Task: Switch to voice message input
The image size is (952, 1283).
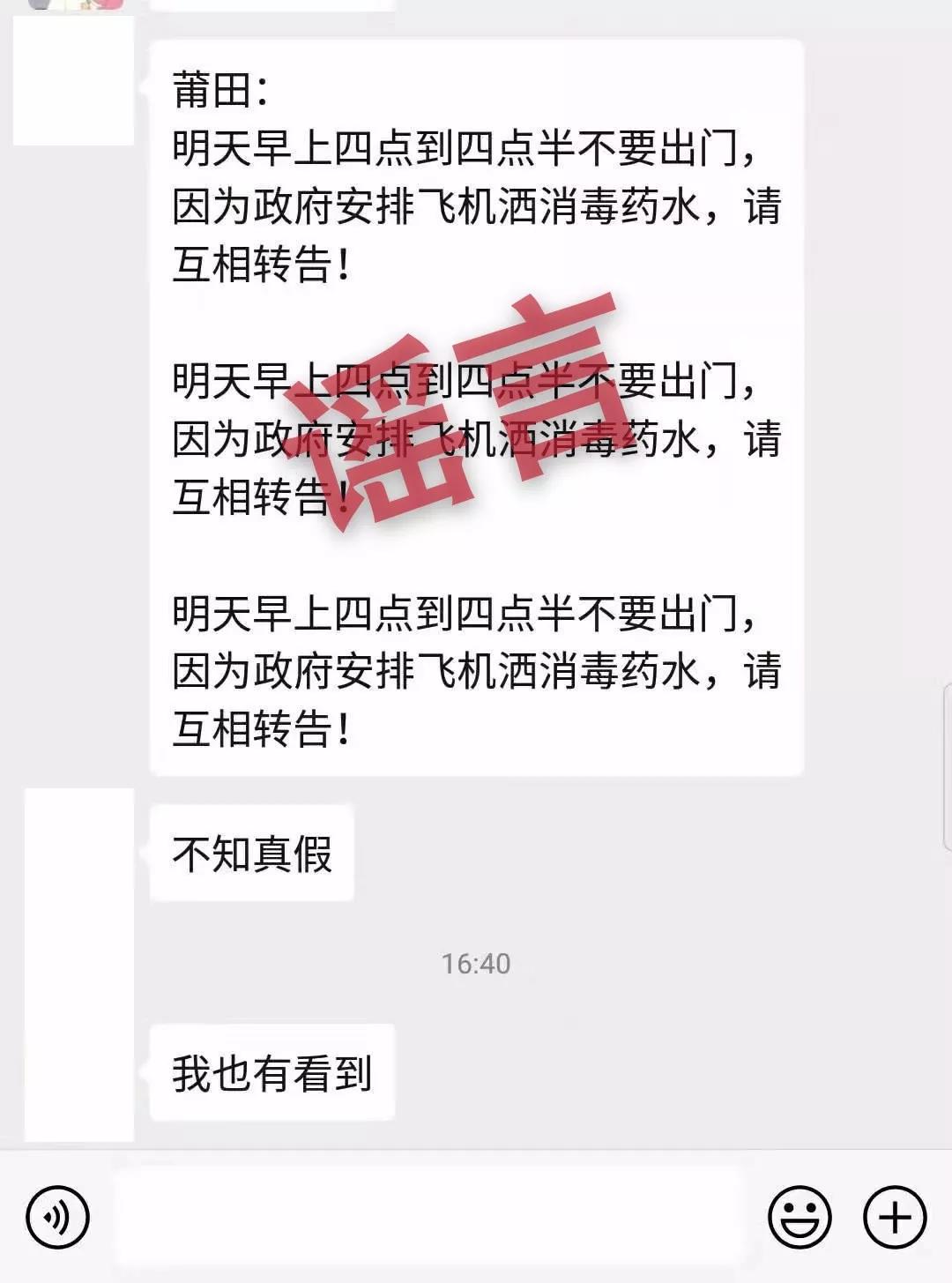Action: click(57, 1218)
